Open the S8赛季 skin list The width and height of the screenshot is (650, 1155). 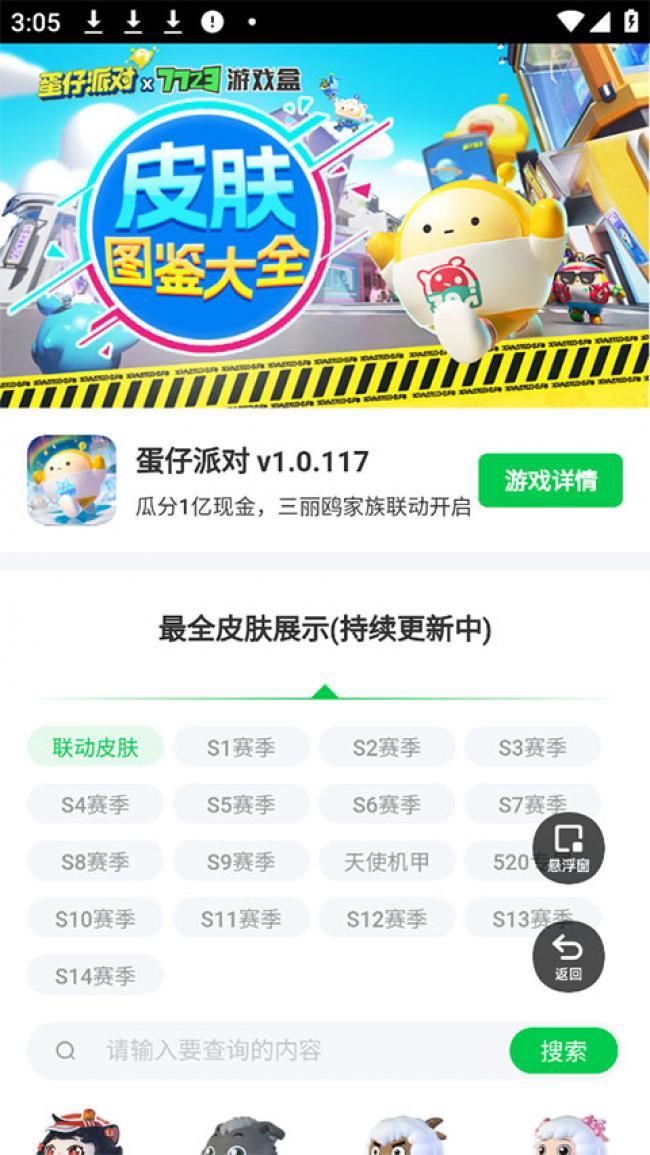coord(95,861)
